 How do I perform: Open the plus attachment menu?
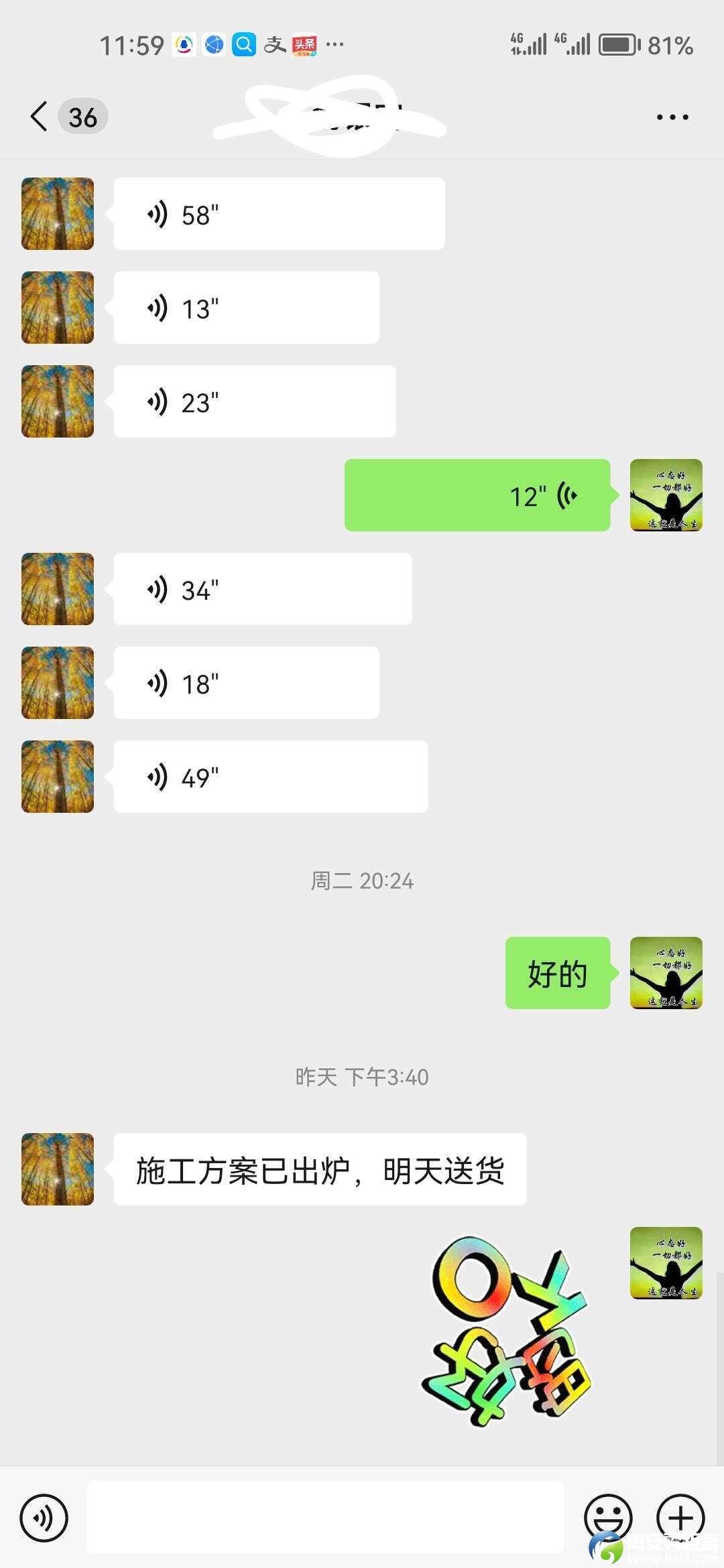pyautogui.click(x=680, y=1518)
